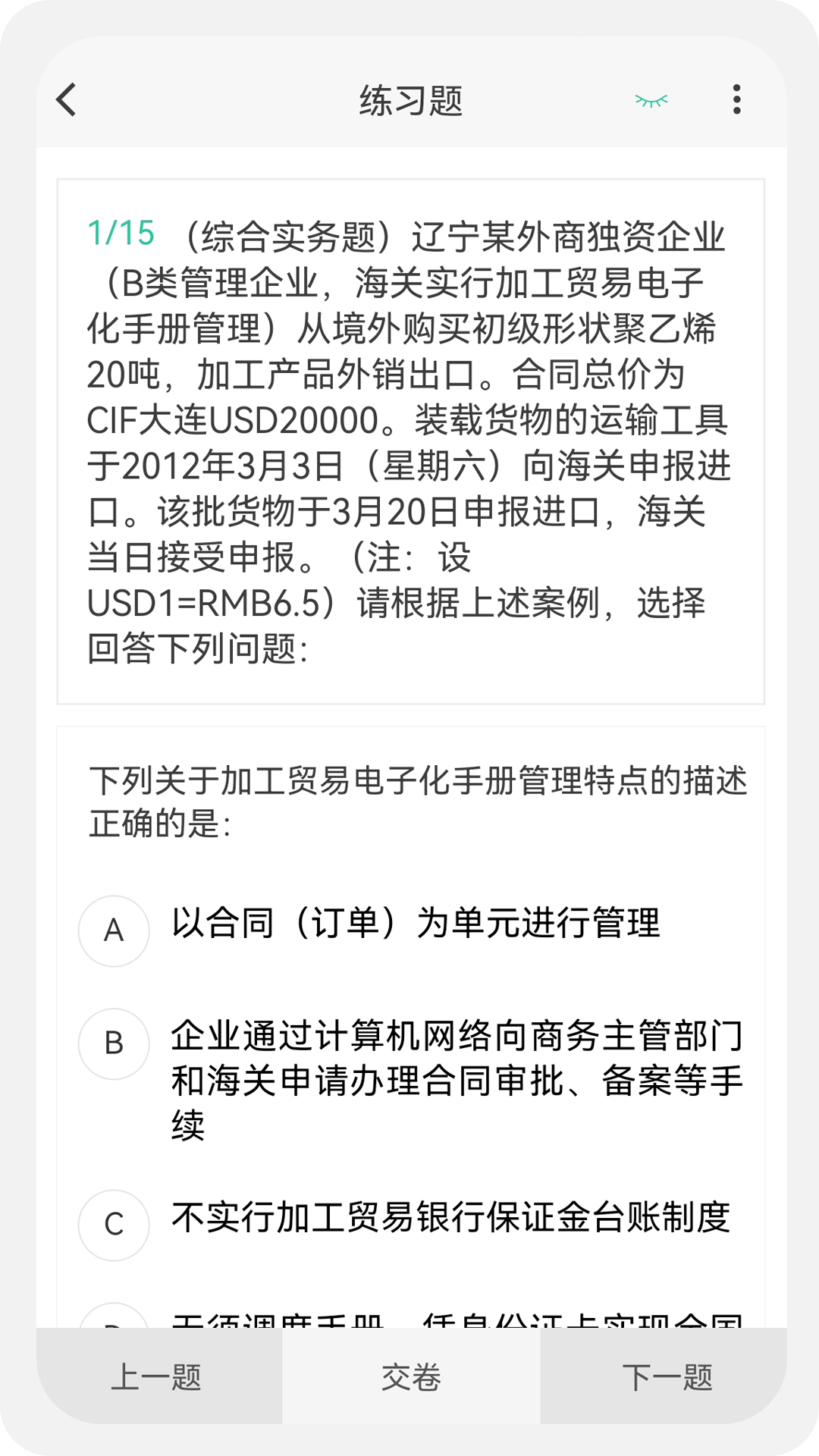Select answer option B circle
The image size is (819, 1456).
tap(114, 1043)
